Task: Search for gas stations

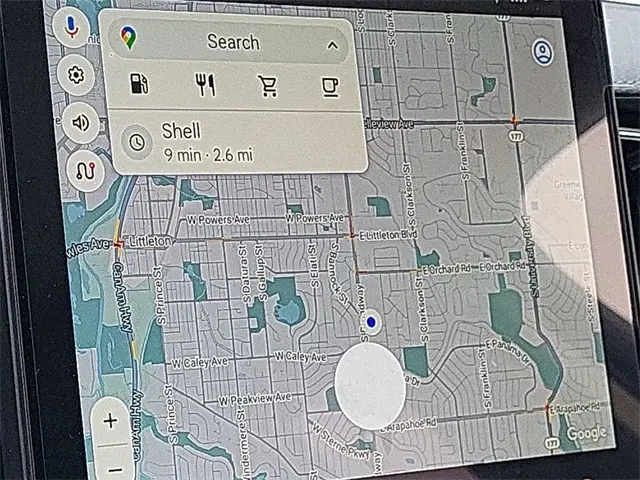Action: click(x=139, y=85)
